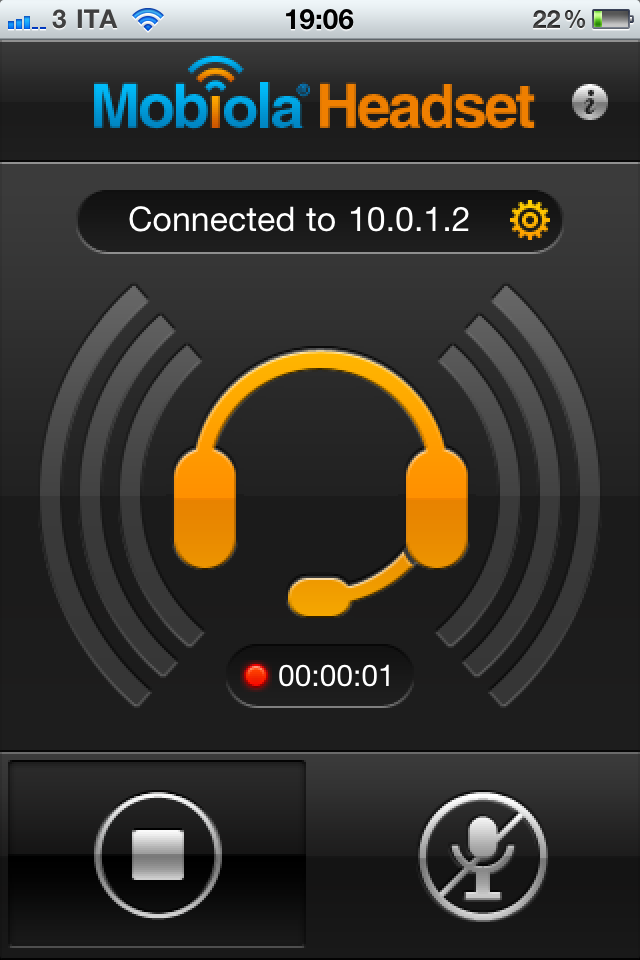Open connection settings gear
The height and width of the screenshot is (960, 640).
(x=530, y=219)
